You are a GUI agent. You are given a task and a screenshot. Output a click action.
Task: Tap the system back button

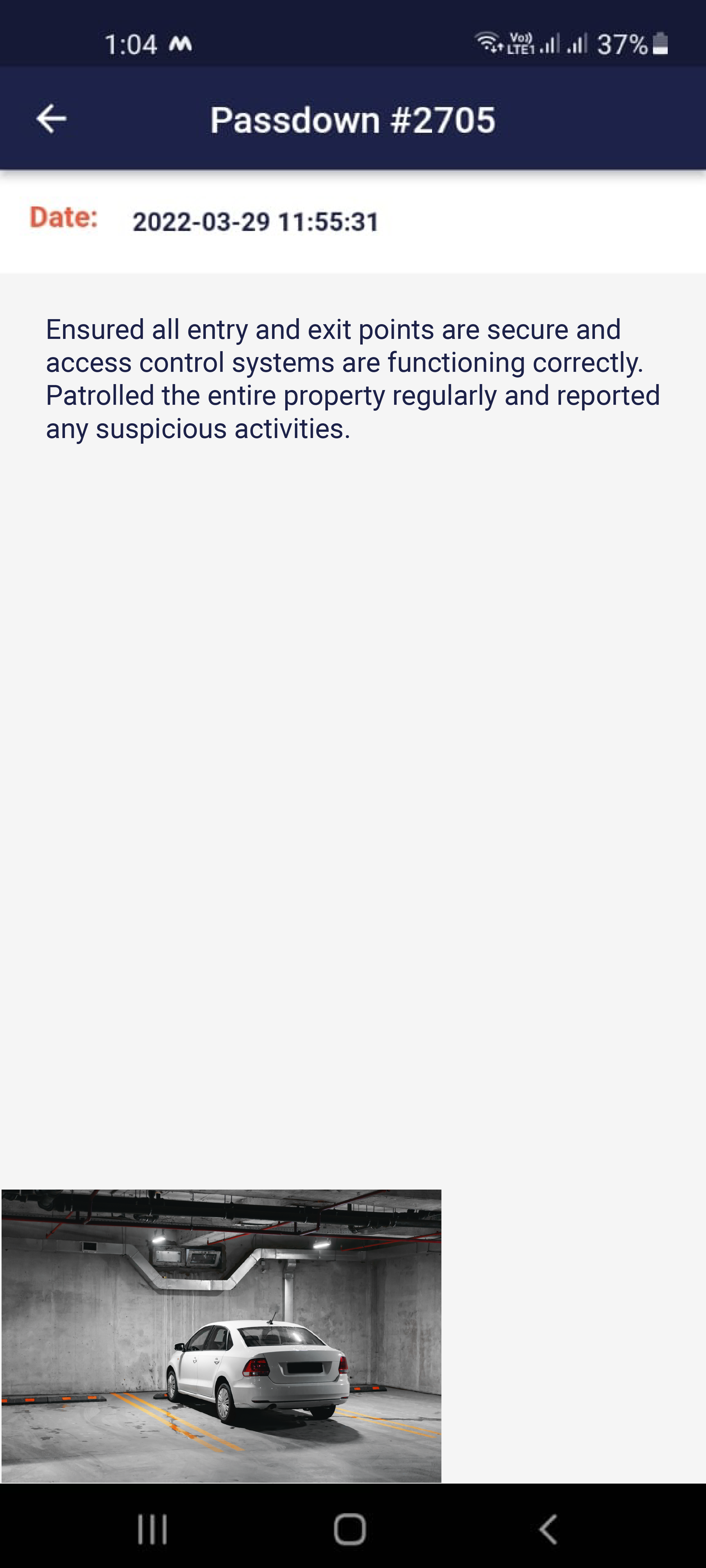[x=548, y=1528]
